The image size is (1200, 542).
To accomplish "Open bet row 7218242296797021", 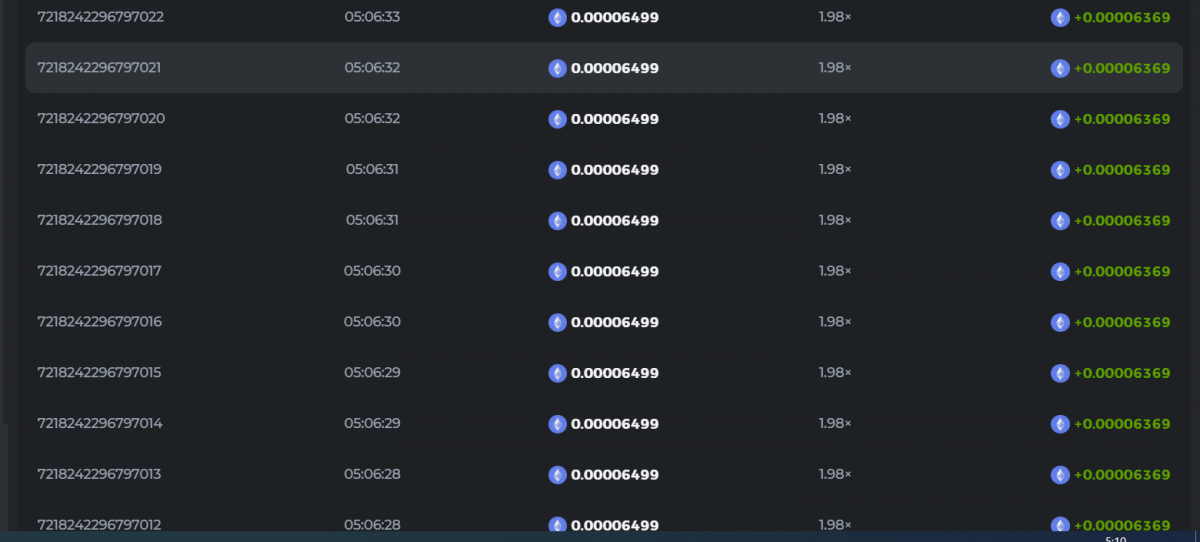I will click(x=100, y=68).
